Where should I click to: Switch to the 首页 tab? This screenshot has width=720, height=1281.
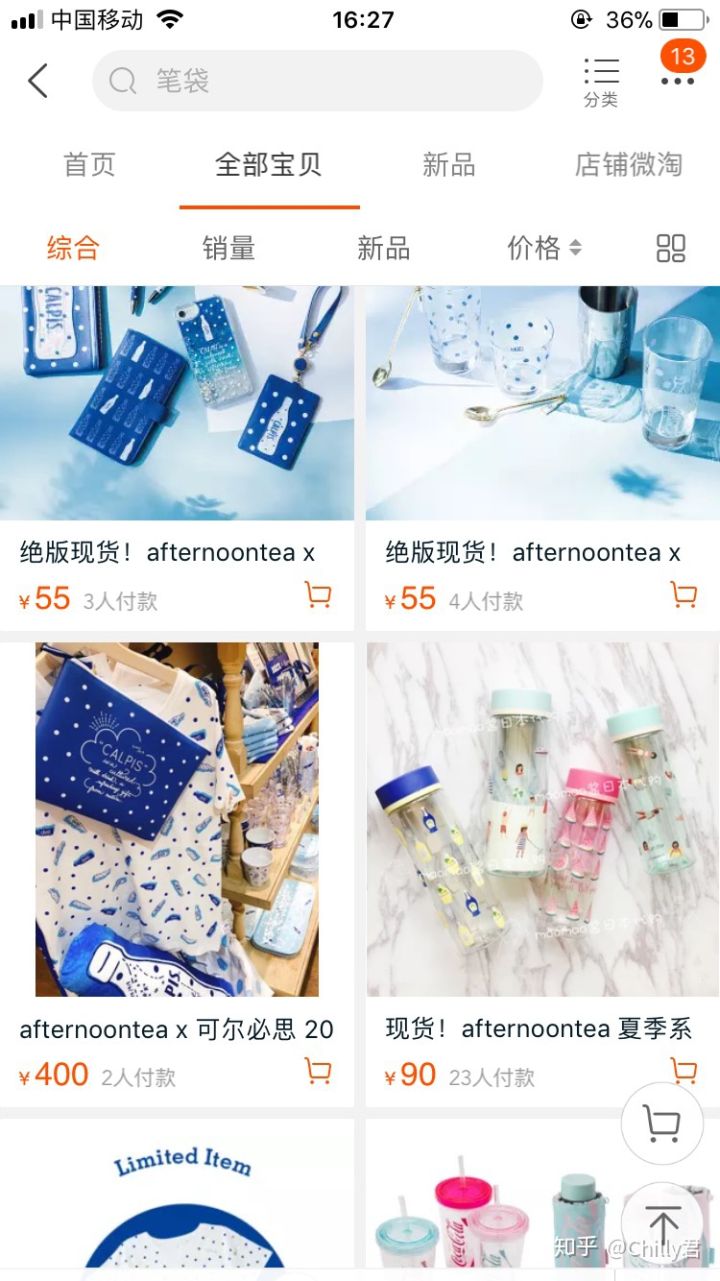coord(90,165)
